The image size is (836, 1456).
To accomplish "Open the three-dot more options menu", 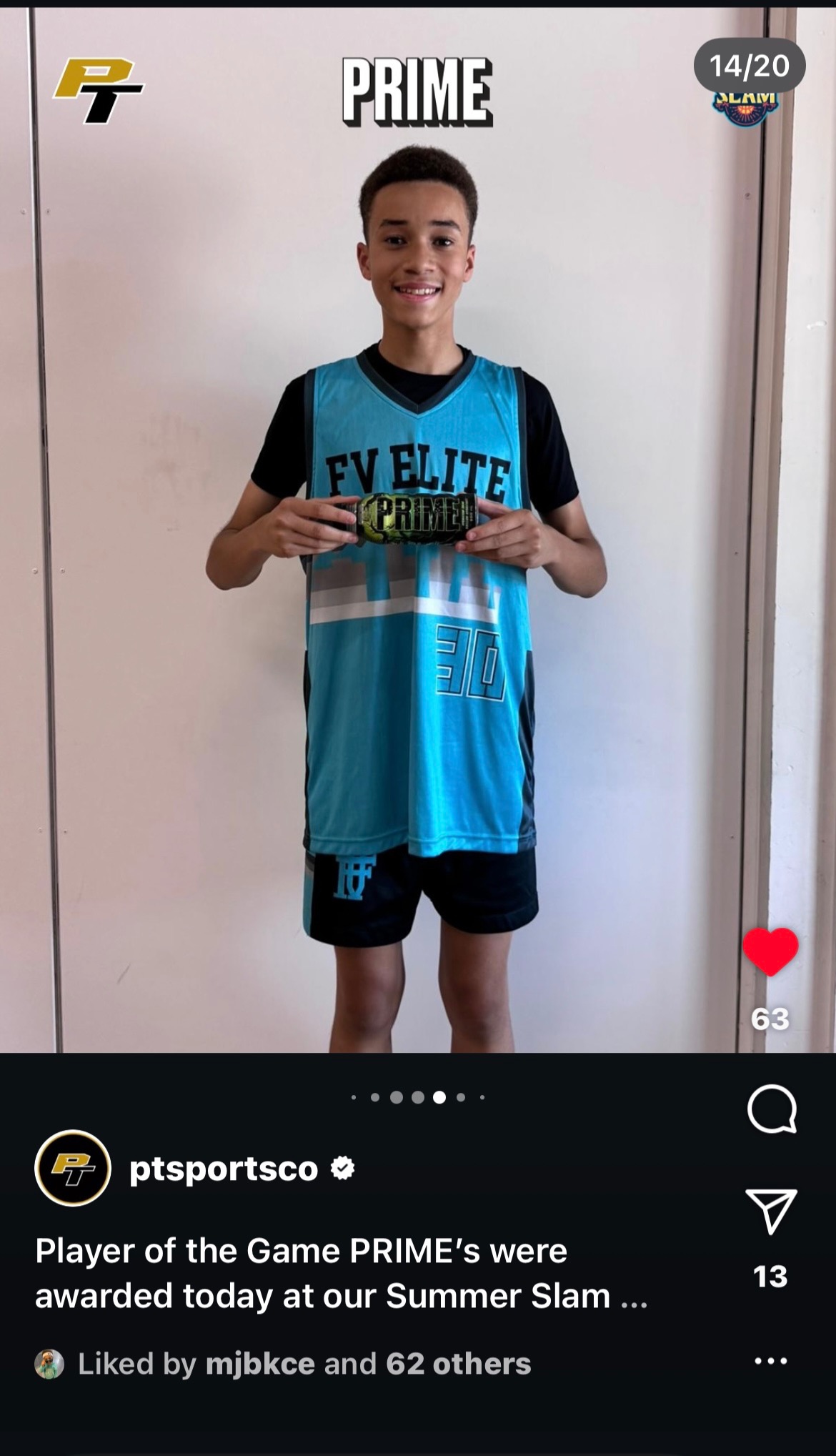I will 771,1361.
